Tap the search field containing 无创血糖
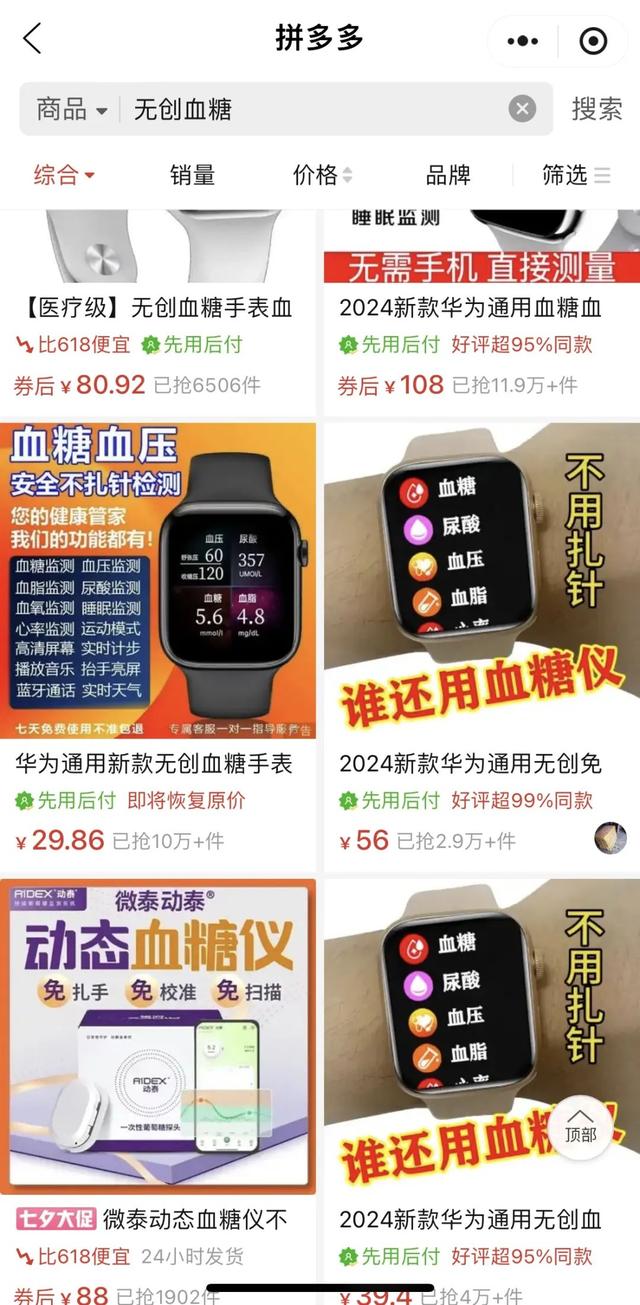This screenshot has height=1305, width=640. (x=320, y=109)
